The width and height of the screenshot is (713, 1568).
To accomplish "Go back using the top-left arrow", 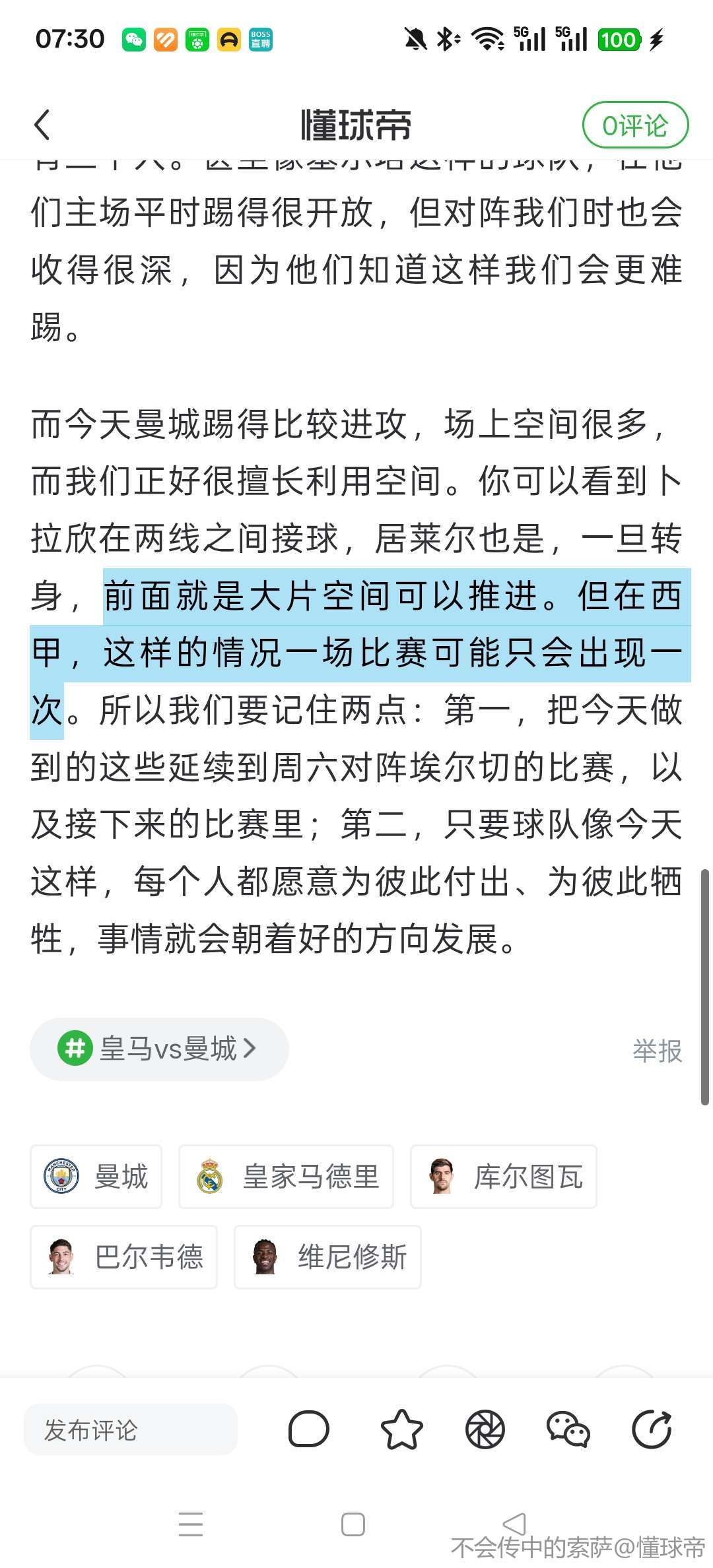I will click(42, 125).
